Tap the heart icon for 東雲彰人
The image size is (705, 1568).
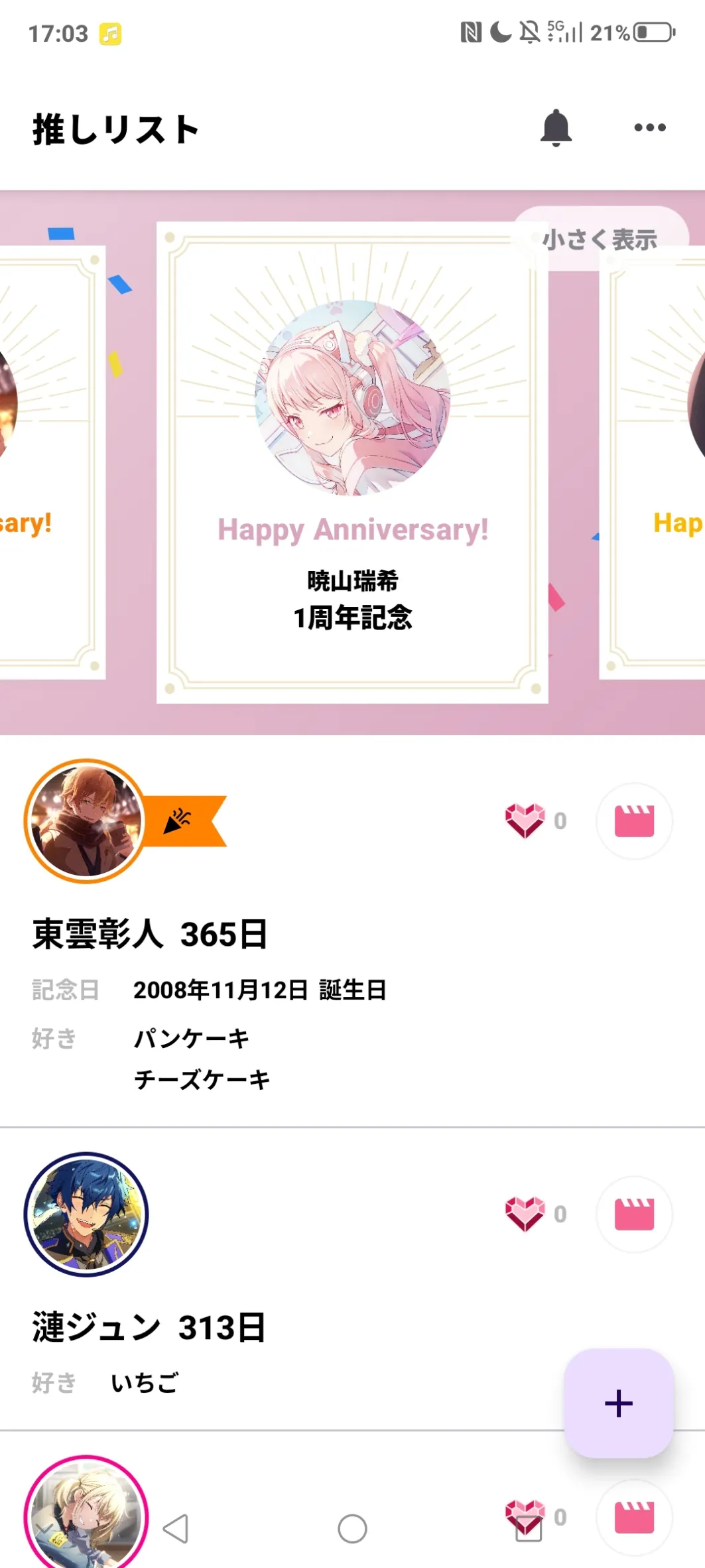525,820
